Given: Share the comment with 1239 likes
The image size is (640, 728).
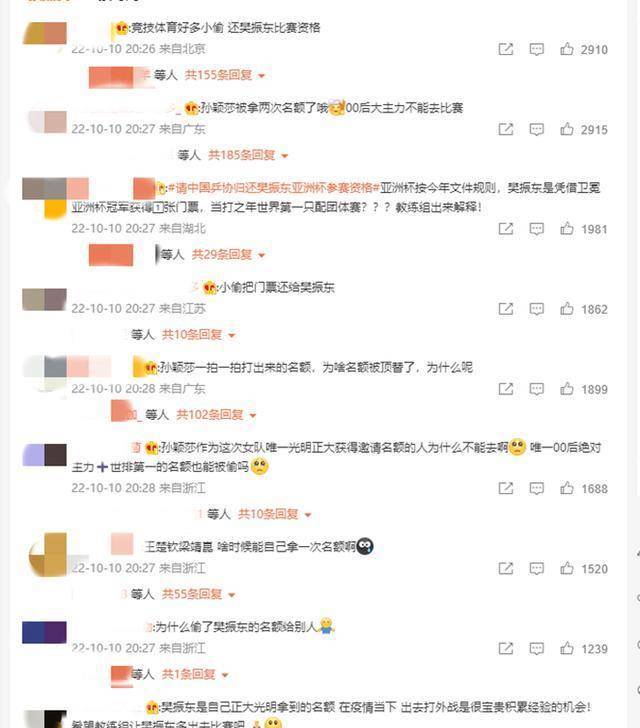Looking at the screenshot, I should pyautogui.click(x=506, y=649).
